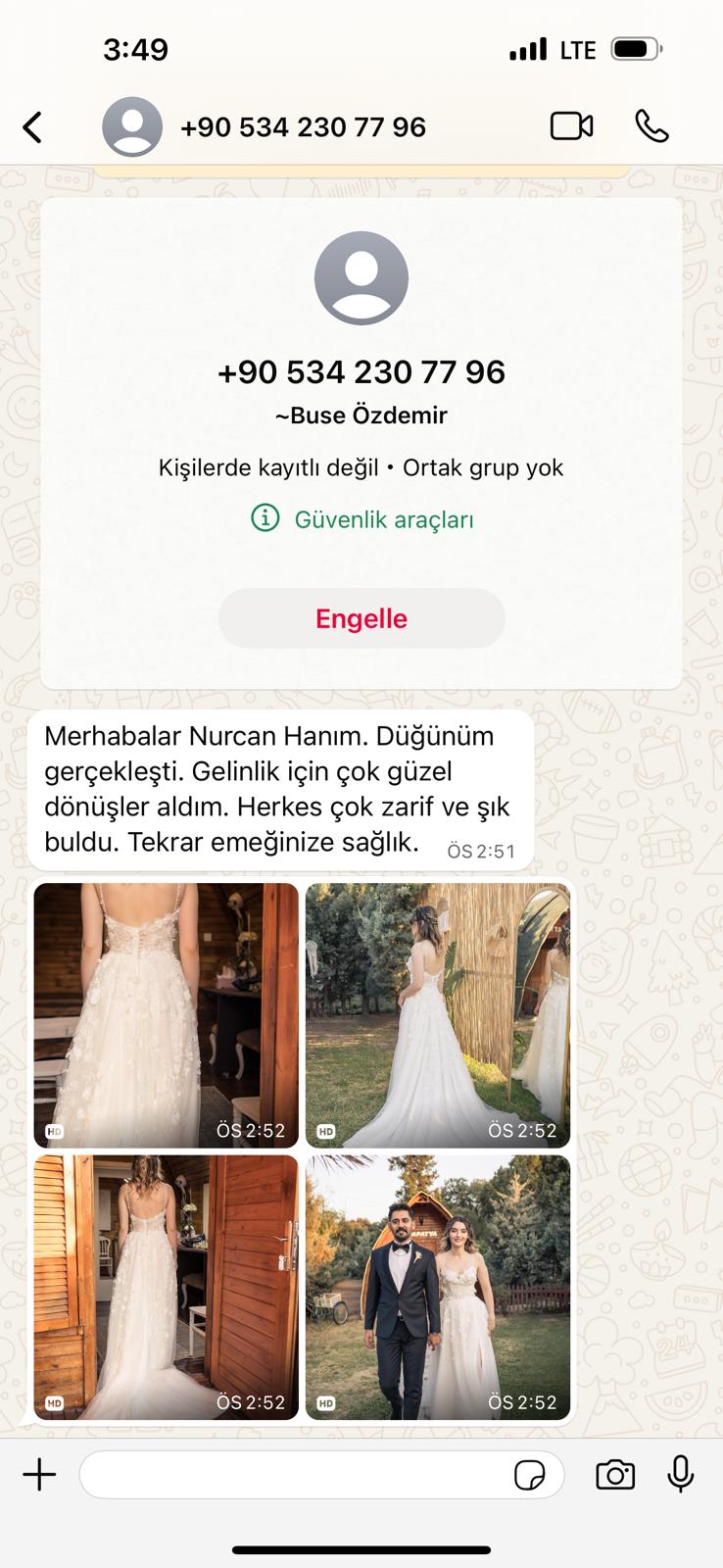Start a voice call with this number
The width and height of the screenshot is (723, 1568).
[651, 126]
